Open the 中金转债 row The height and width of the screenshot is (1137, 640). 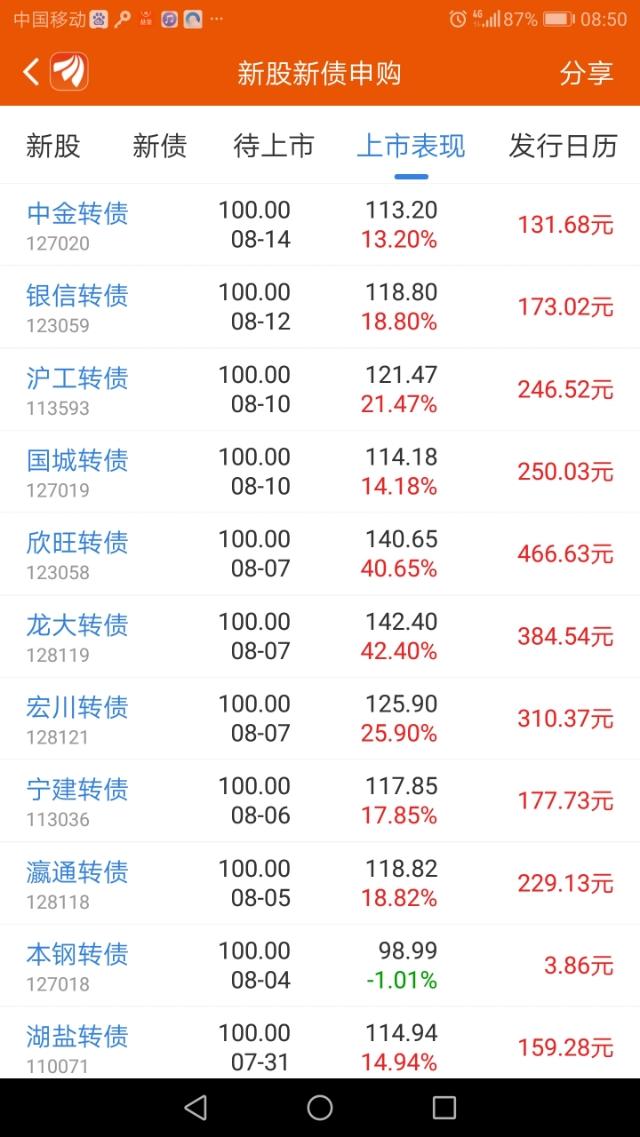320,225
